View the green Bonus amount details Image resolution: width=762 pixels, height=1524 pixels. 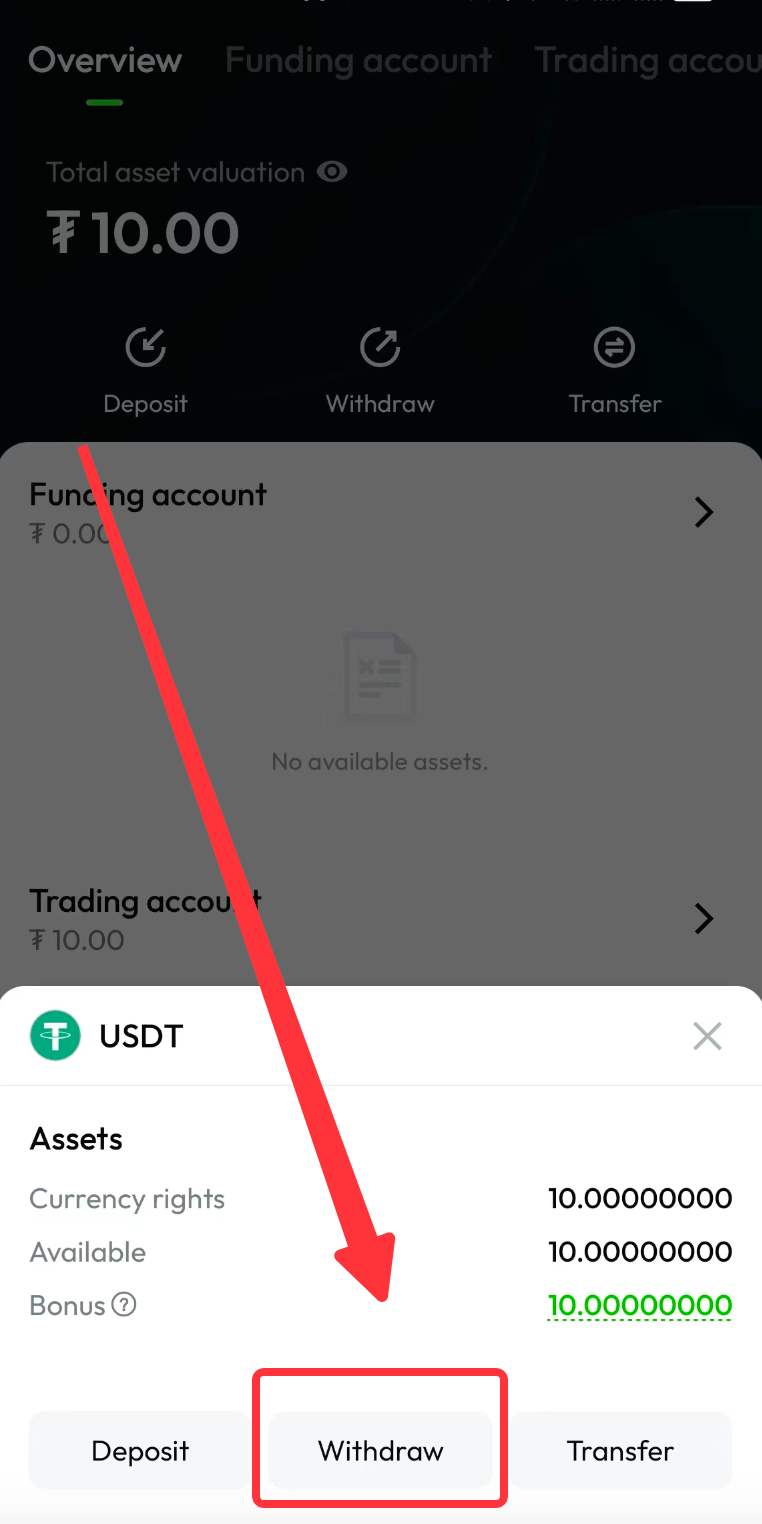(x=640, y=1305)
